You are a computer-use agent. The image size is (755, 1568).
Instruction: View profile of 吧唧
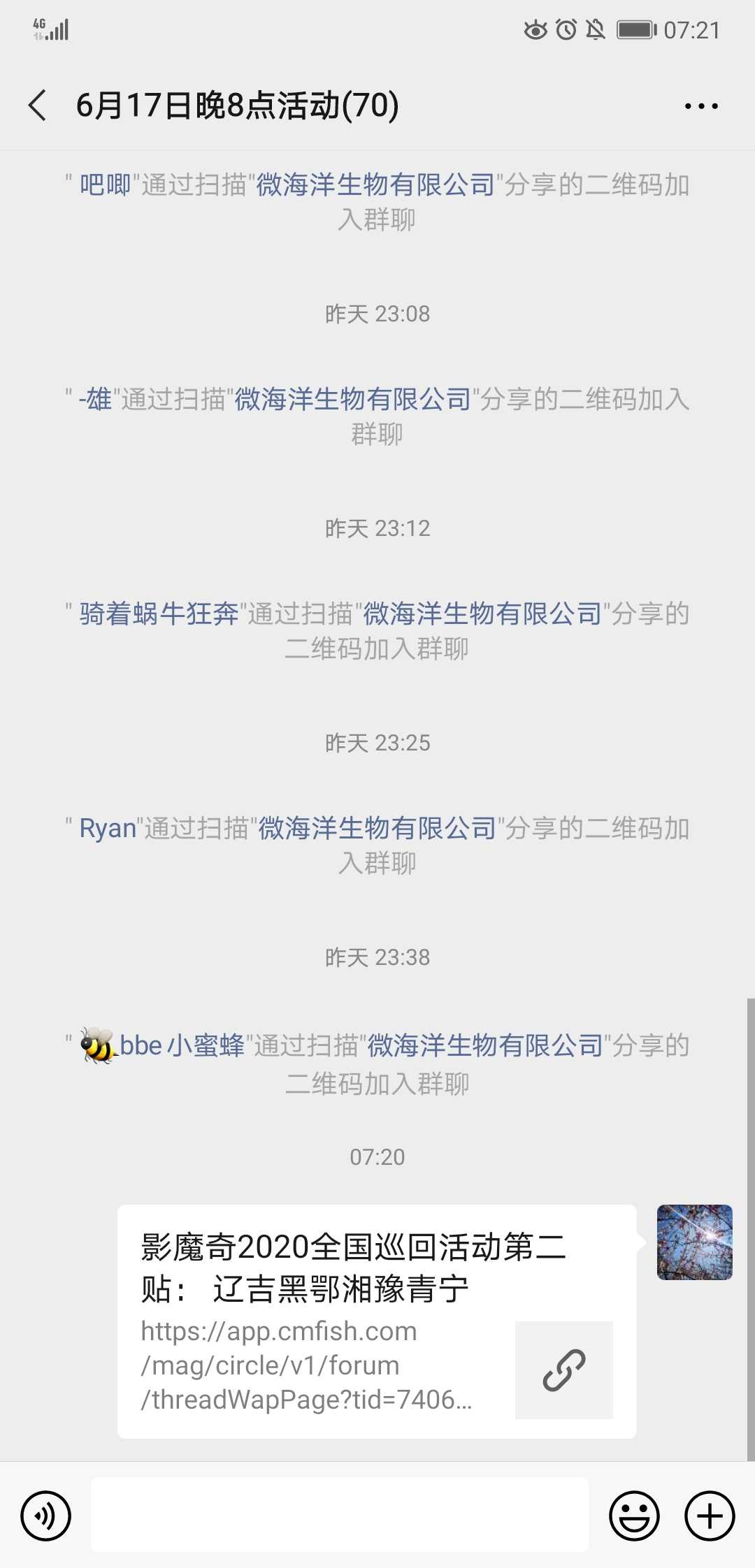coord(105,185)
